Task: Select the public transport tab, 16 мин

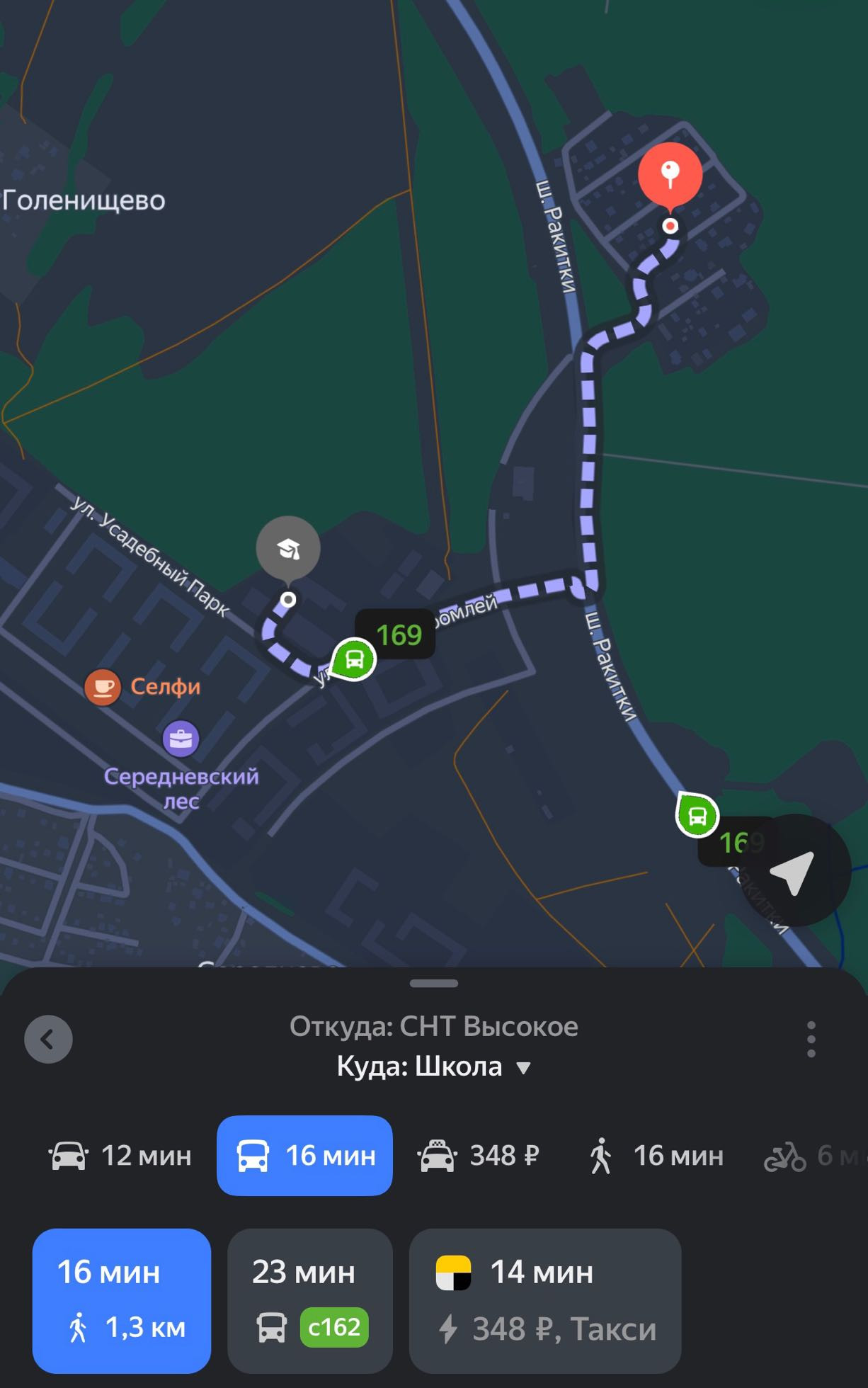Action: pyautogui.click(x=304, y=1156)
